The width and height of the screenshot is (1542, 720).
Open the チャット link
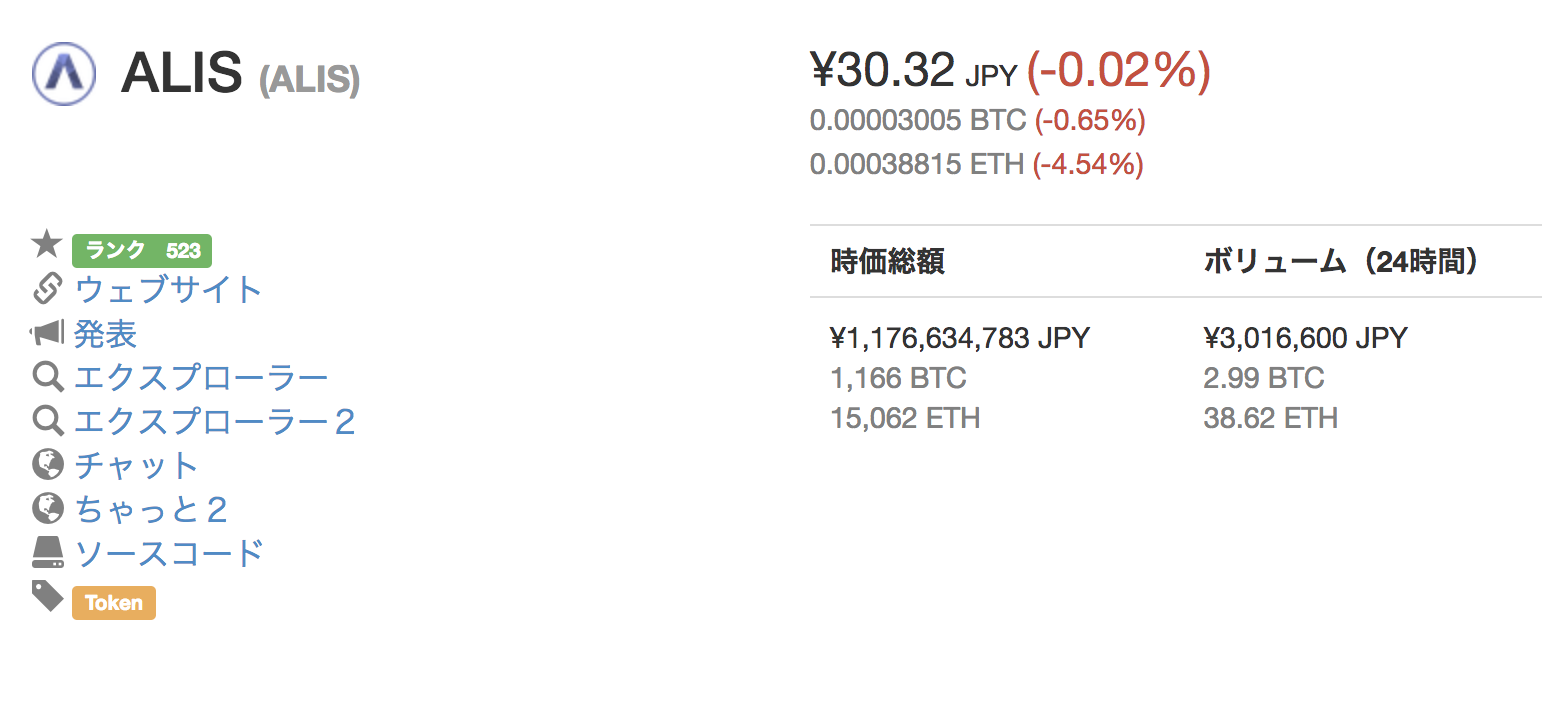pos(137,466)
